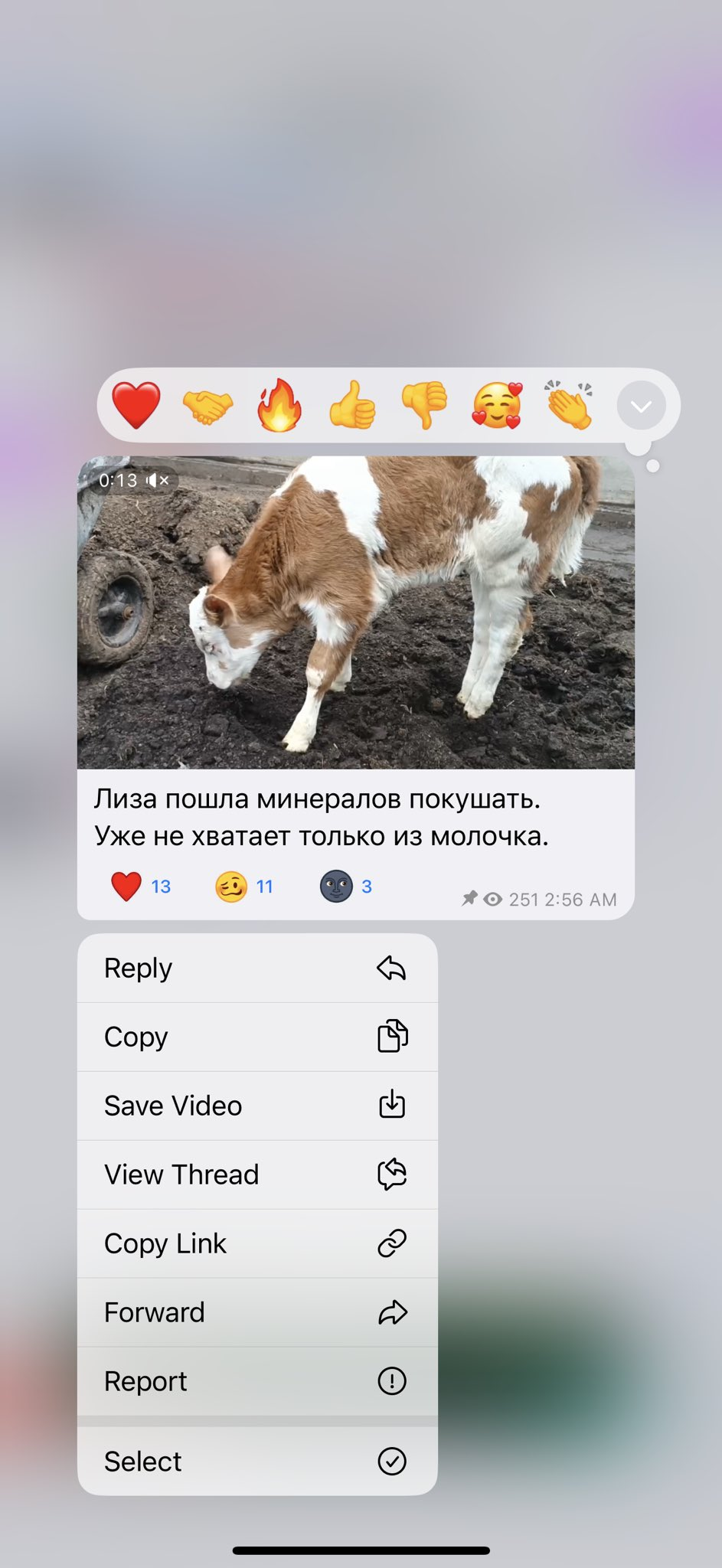Viewport: 722px width, 1568px height.
Task: Open the calf video preview
Action: coord(356,612)
